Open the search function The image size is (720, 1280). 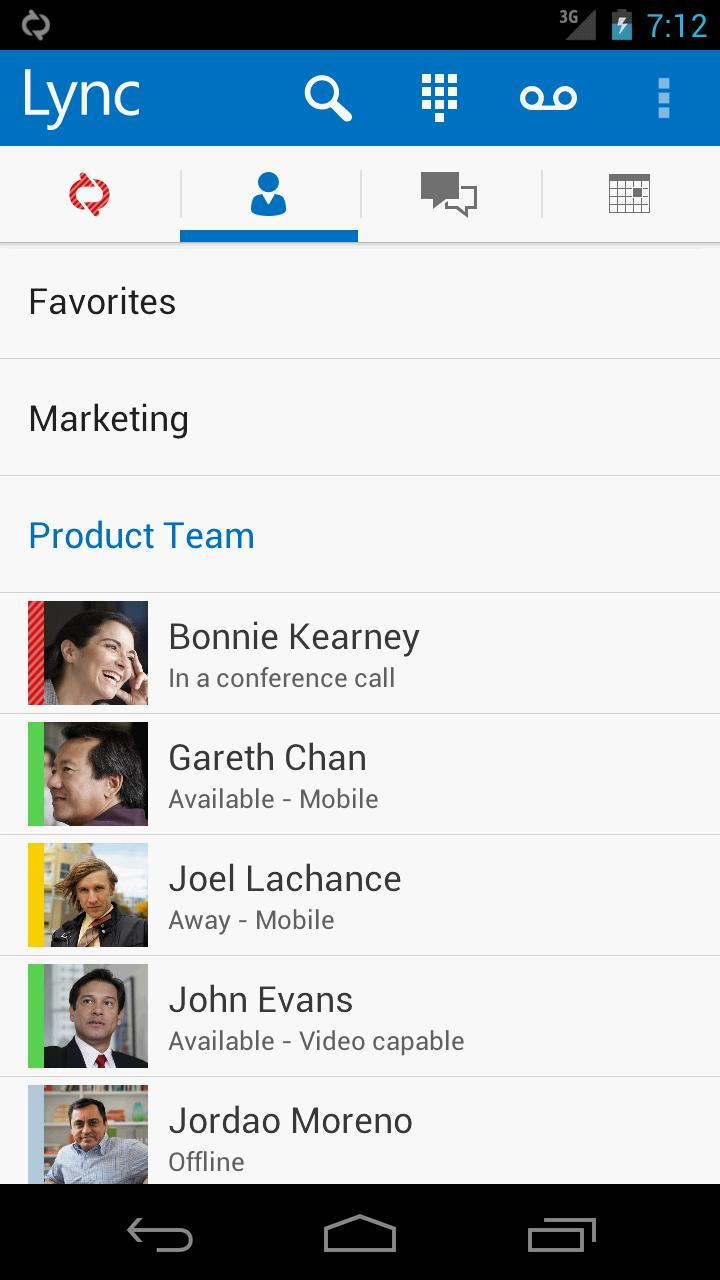(329, 97)
